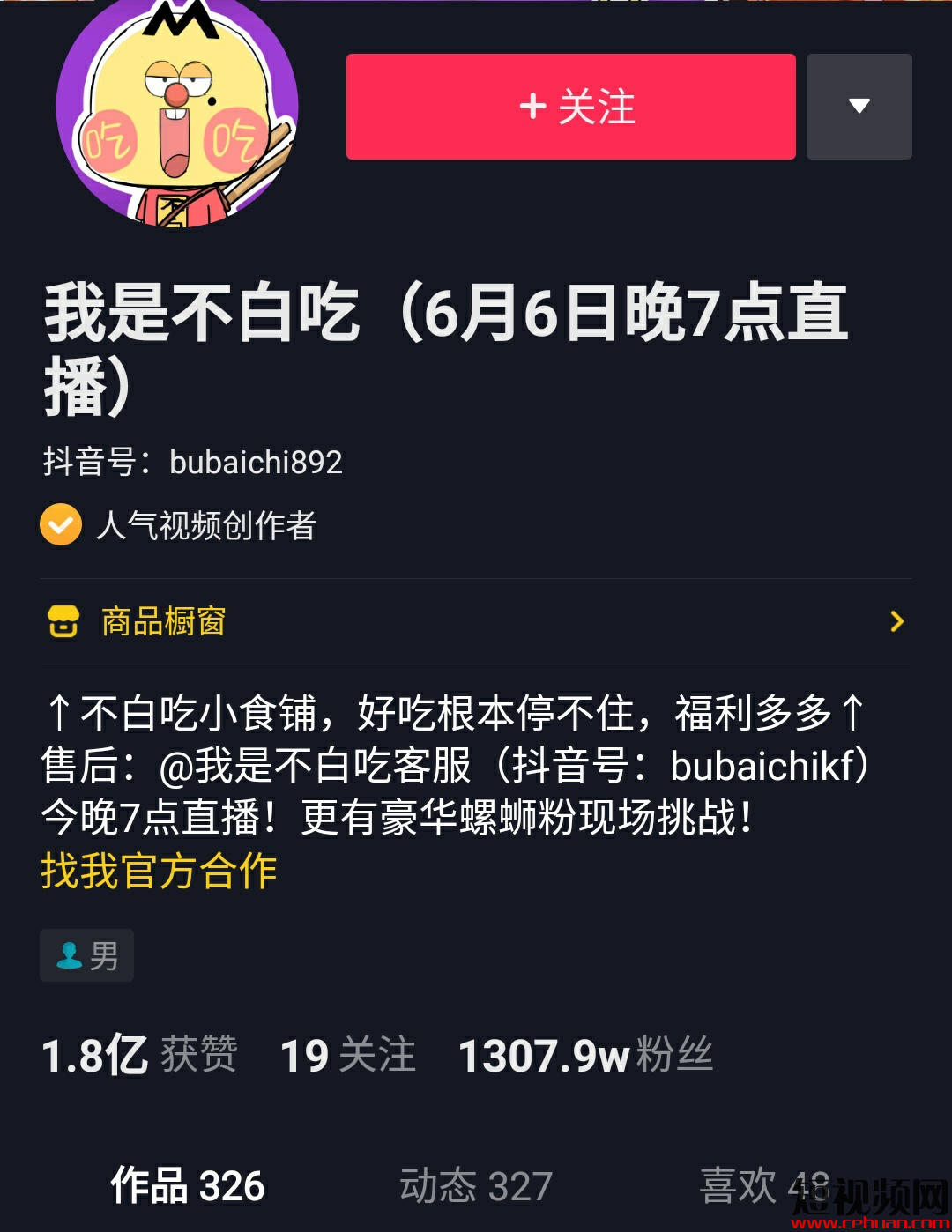The image size is (952, 1232).
Task: Open the 商品橱窗 product showcase
Action: click(x=476, y=621)
